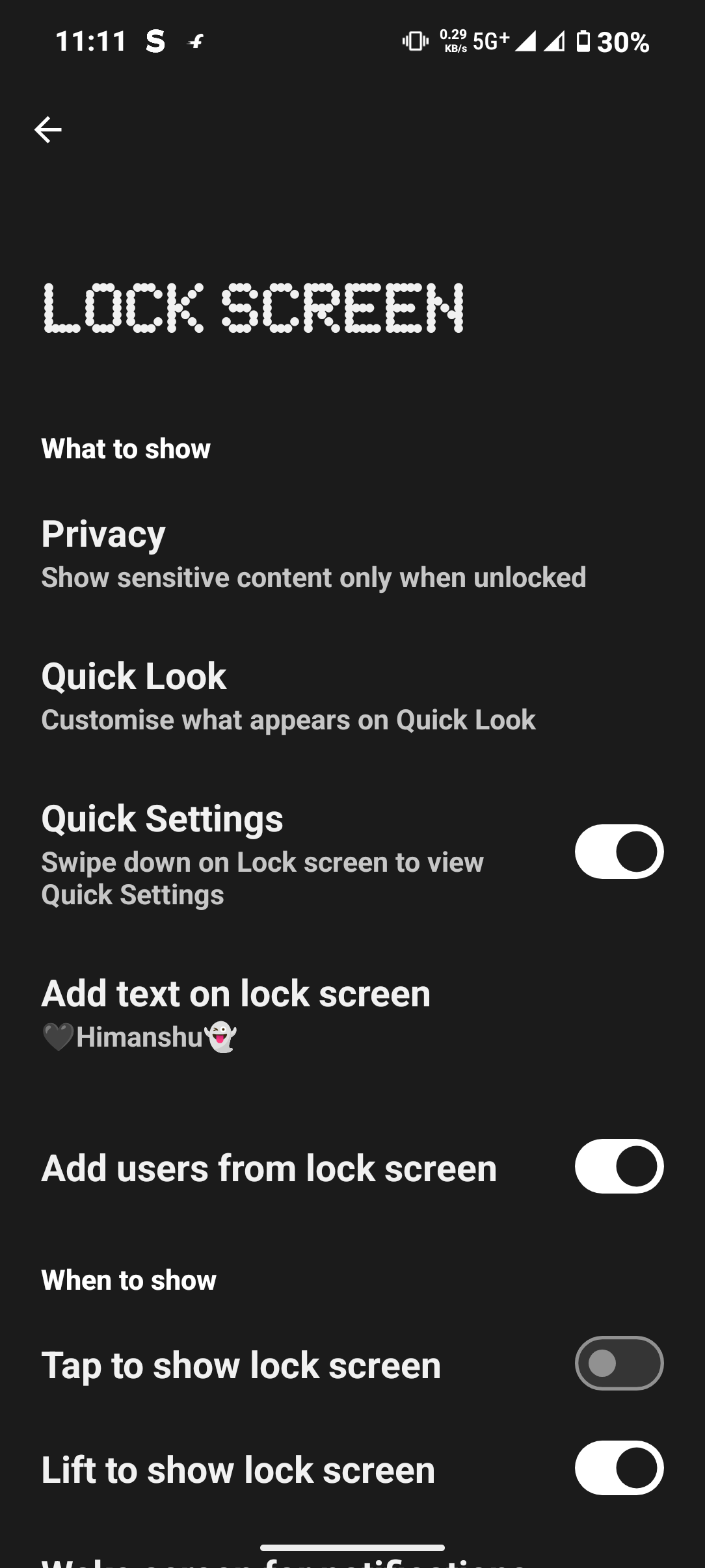Tap the second signal strength bars icon
705x1568 pixels.
(556, 43)
